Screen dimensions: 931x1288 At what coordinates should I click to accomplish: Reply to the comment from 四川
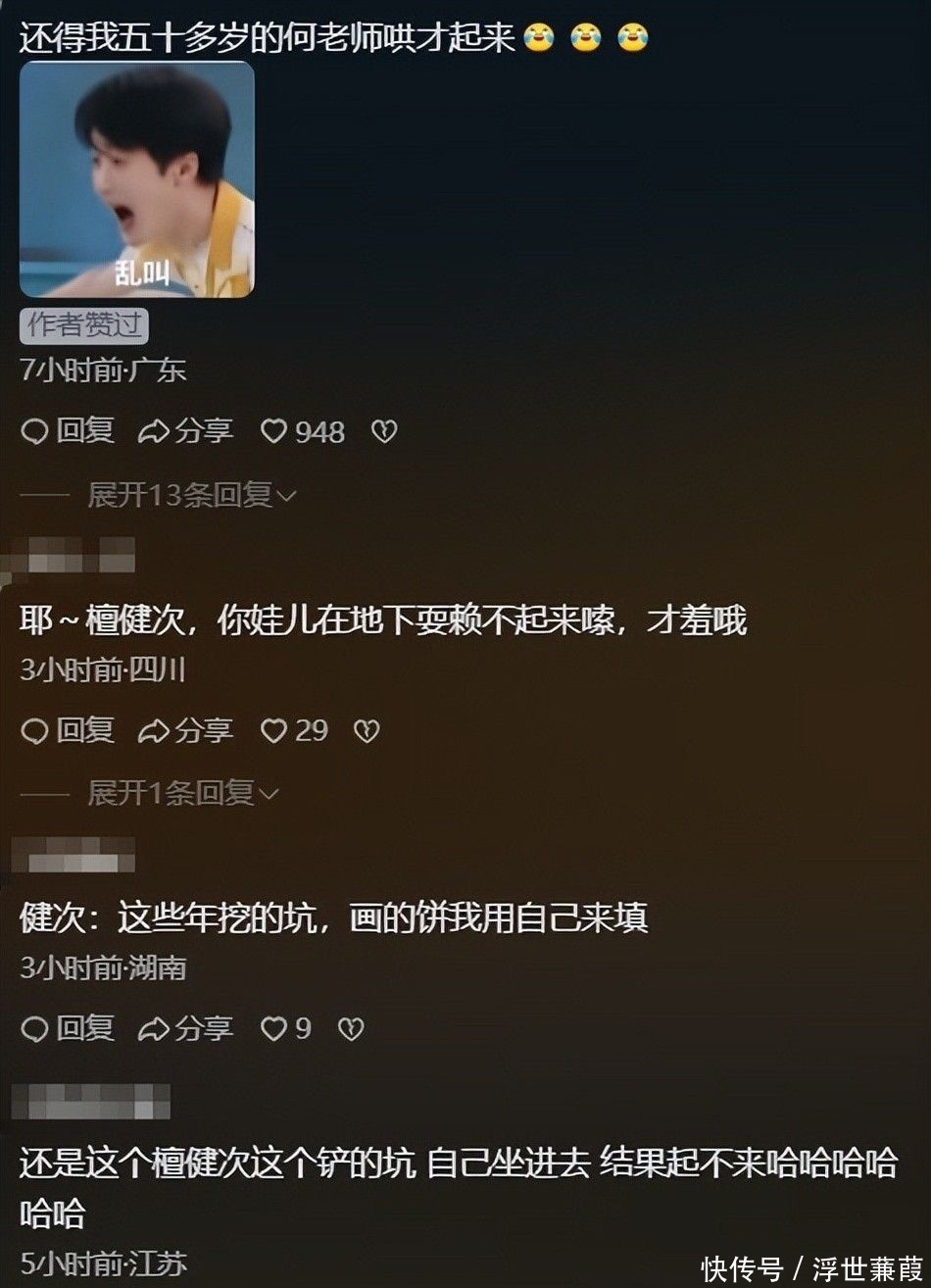[x=69, y=730]
